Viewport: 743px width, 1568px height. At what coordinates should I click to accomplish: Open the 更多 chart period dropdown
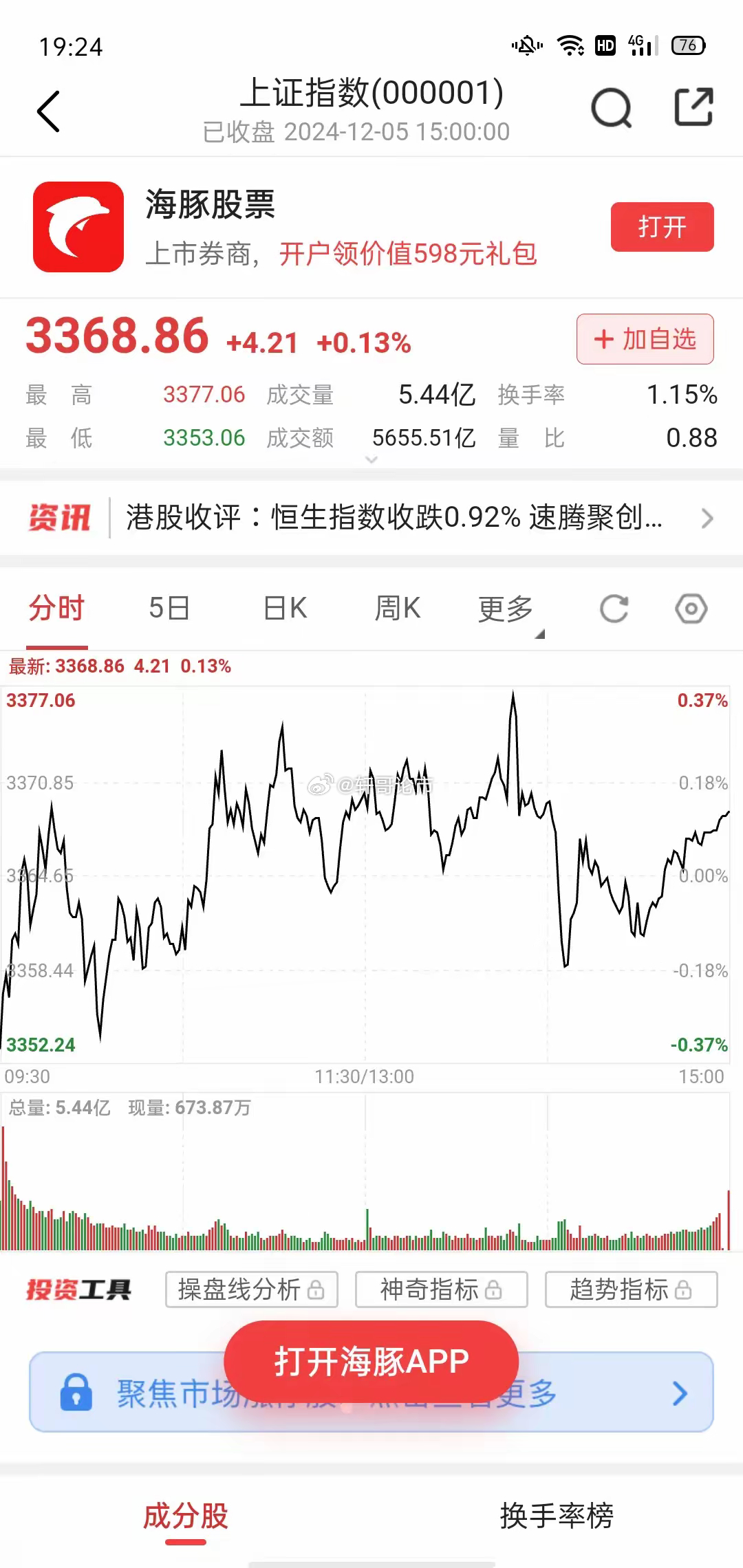tap(508, 610)
